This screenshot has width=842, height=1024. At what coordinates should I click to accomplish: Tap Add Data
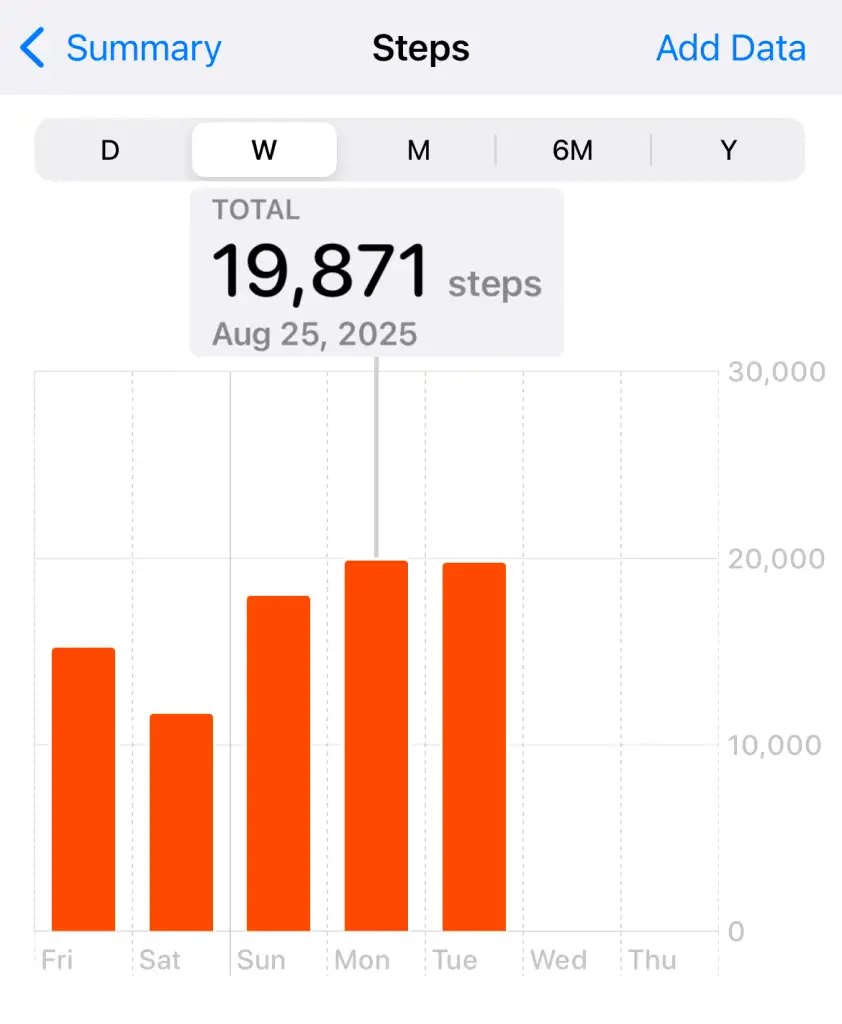(x=730, y=48)
